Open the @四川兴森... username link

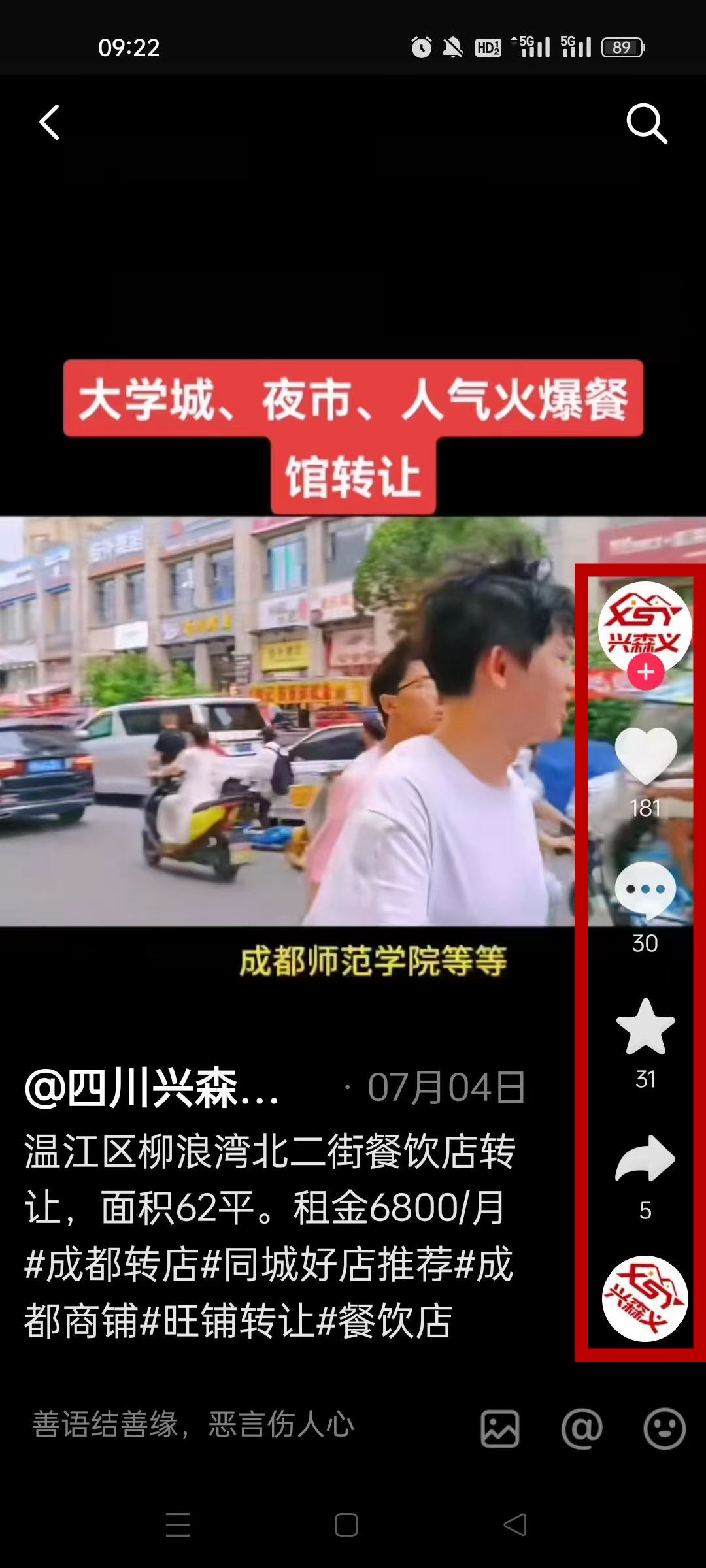pos(153,1088)
